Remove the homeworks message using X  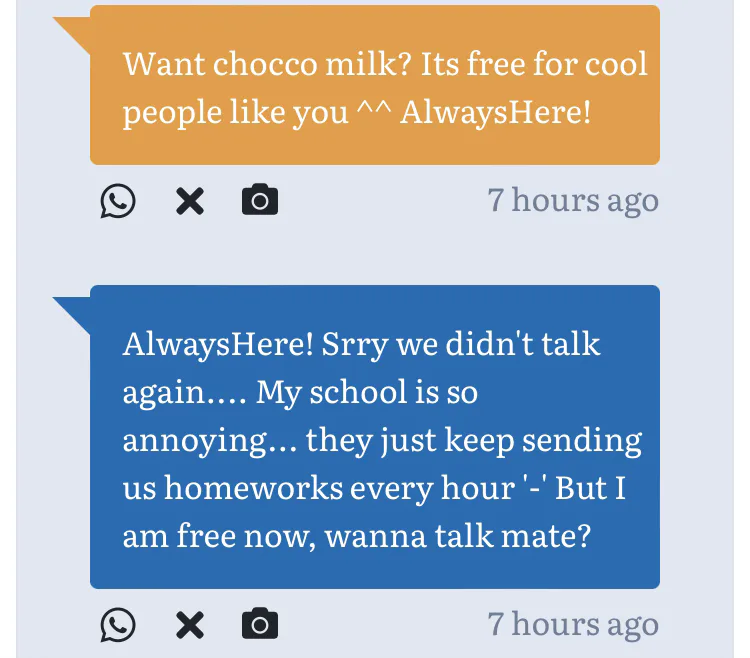pos(190,625)
